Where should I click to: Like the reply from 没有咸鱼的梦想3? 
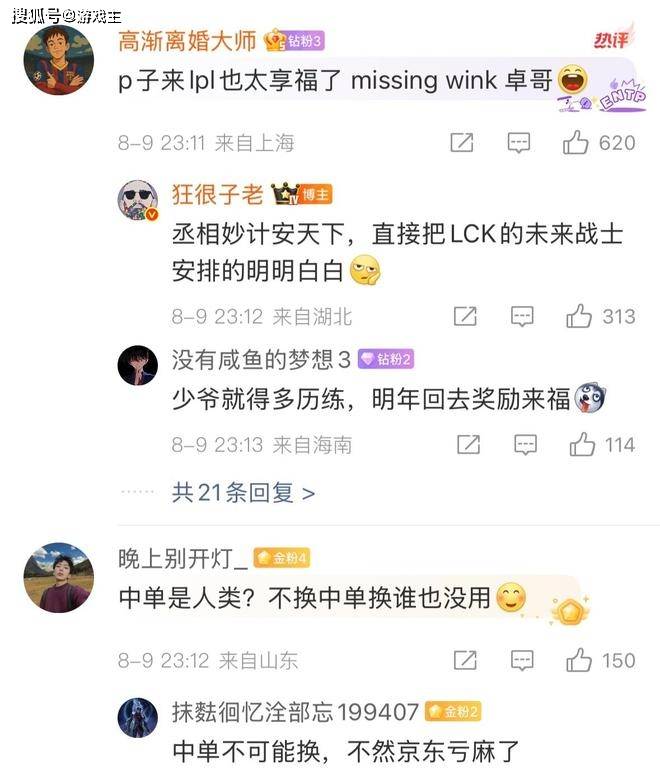(582, 445)
